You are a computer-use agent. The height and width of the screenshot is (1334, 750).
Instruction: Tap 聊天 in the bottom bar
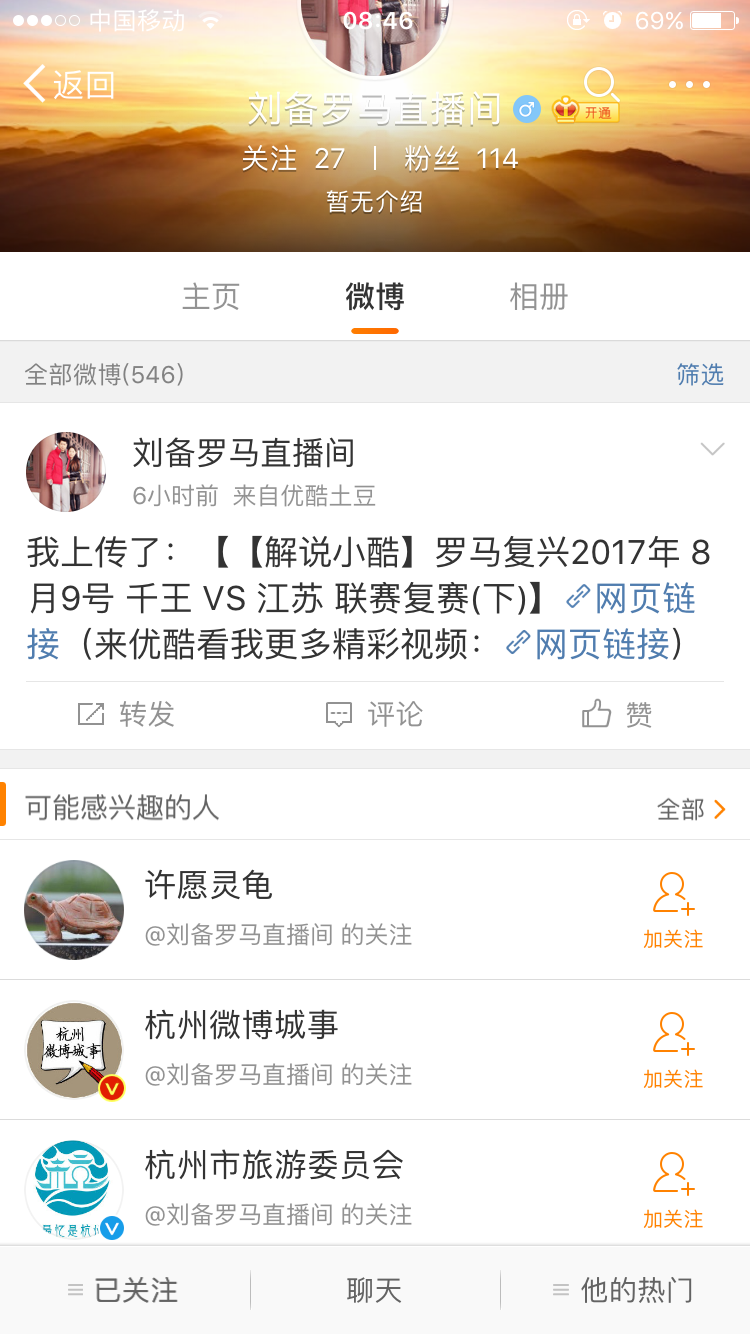point(374,1291)
